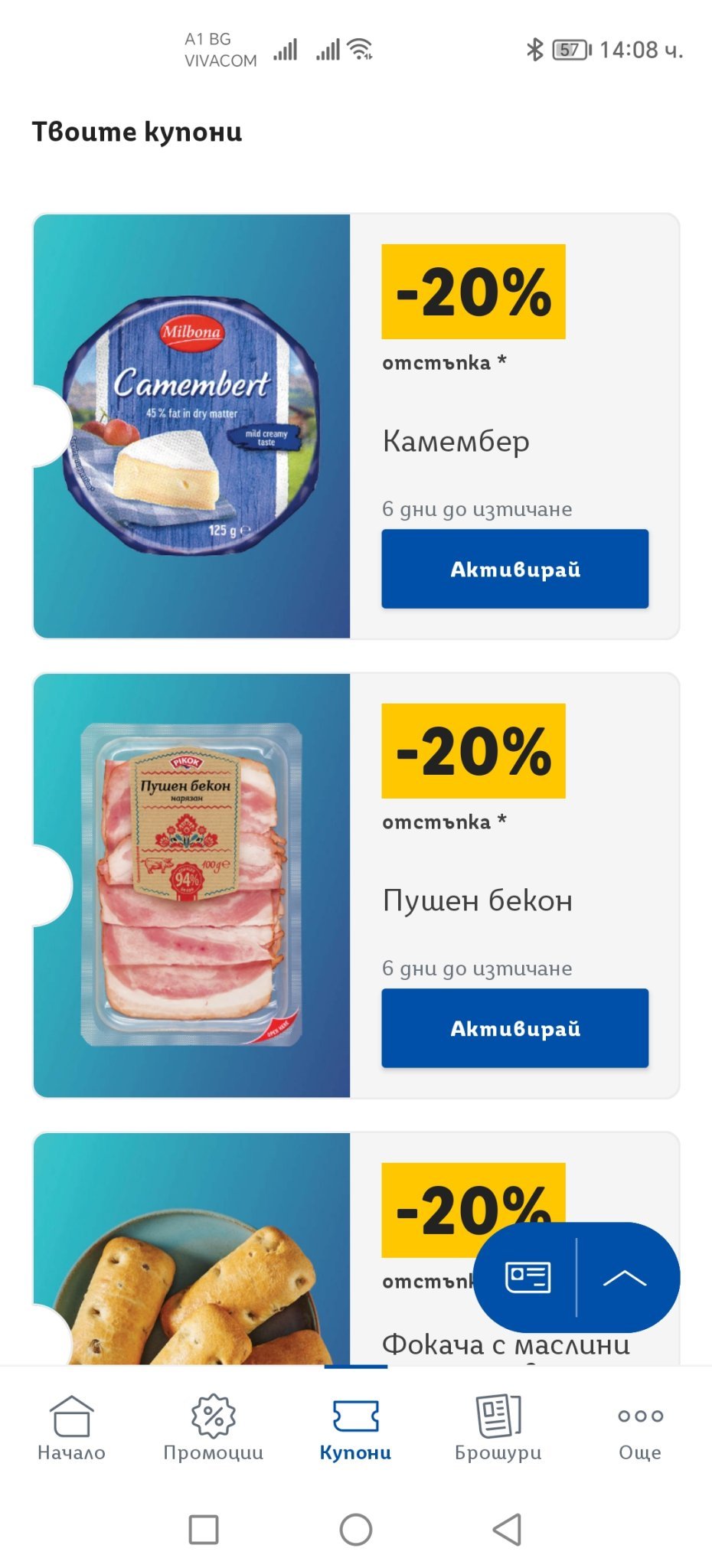Open the Още menu tab
This screenshot has width=712, height=1568.
640,1428
